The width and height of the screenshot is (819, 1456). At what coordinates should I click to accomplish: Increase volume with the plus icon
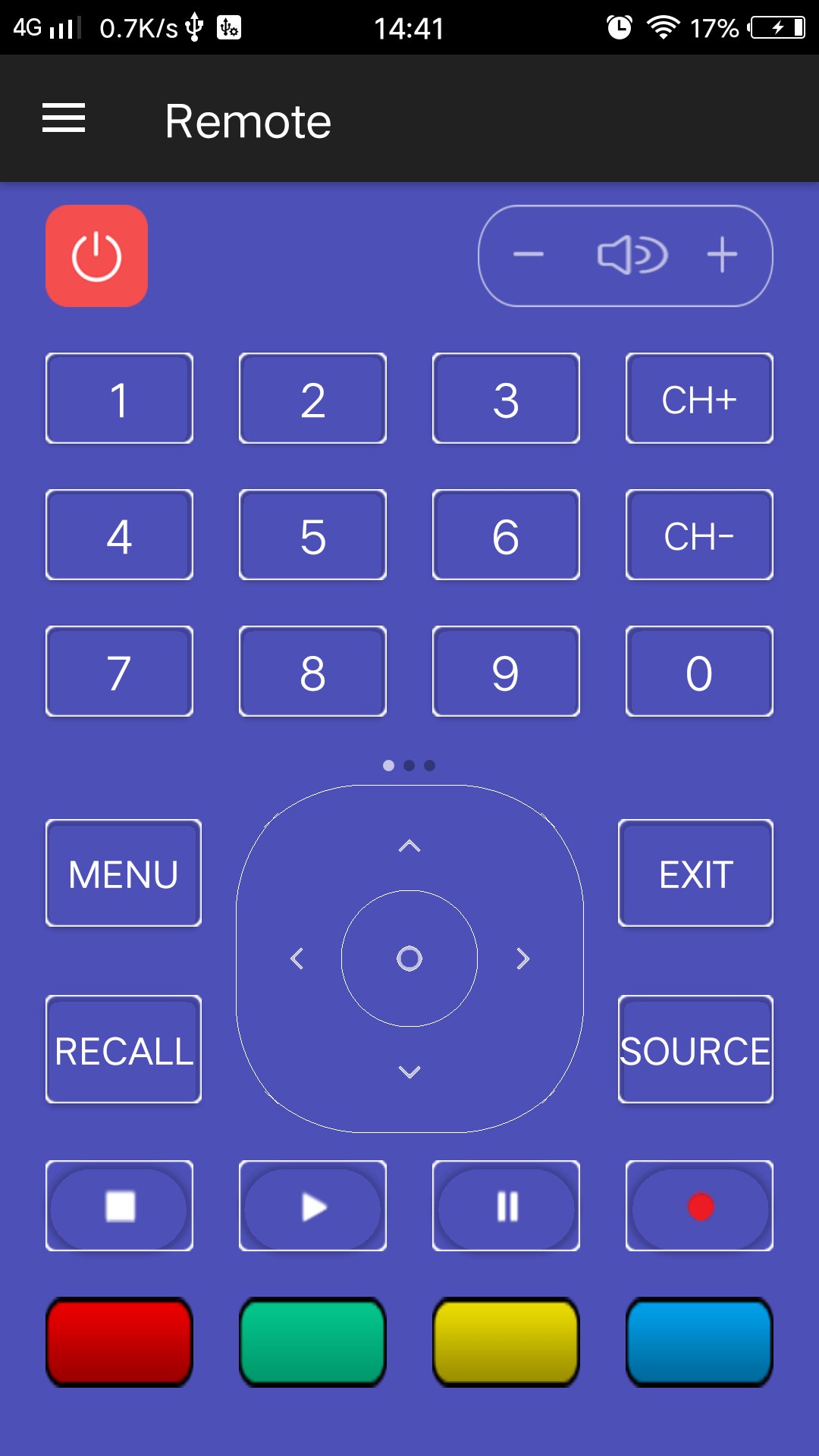tap(722, 254)
